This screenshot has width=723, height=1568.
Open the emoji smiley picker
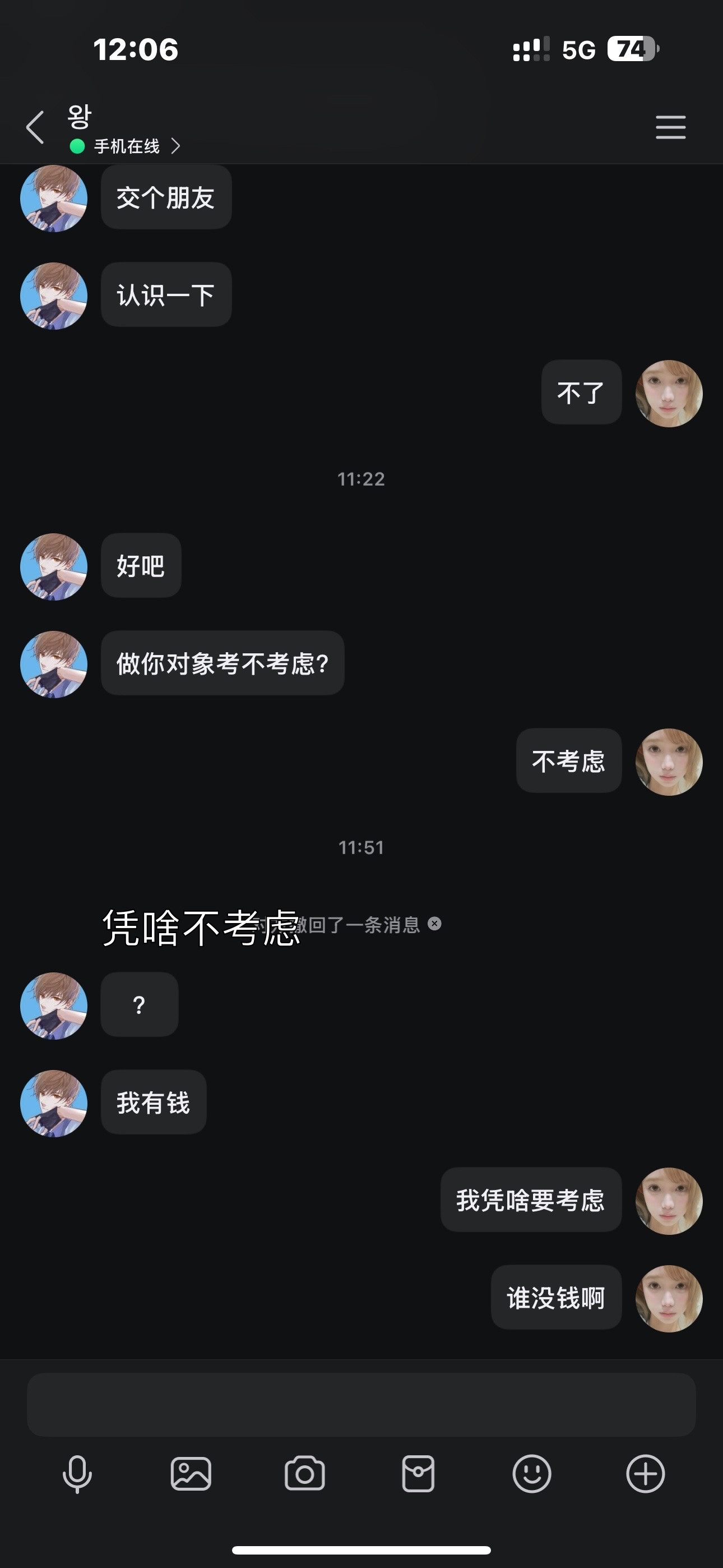pos(531,1474)
